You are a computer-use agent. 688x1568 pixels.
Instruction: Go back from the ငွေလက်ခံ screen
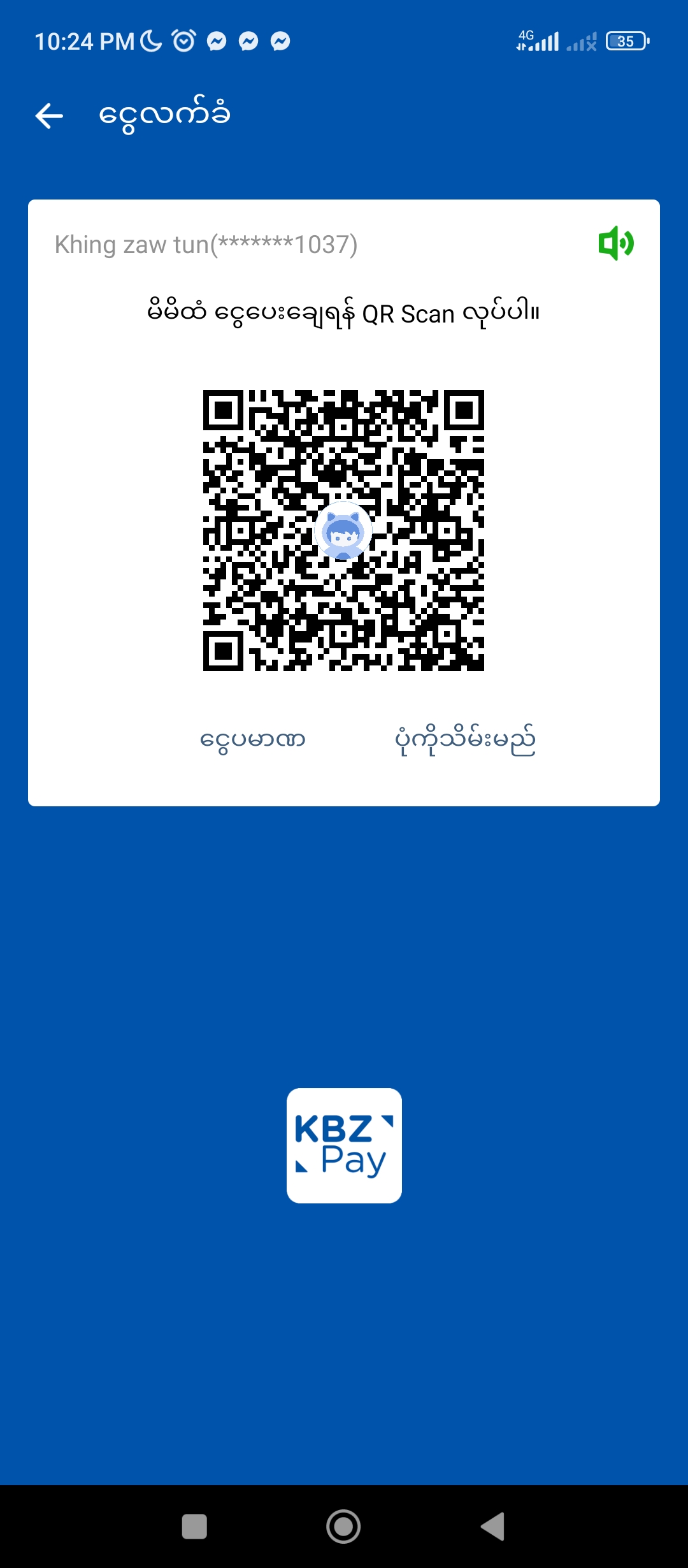(49, 116)
